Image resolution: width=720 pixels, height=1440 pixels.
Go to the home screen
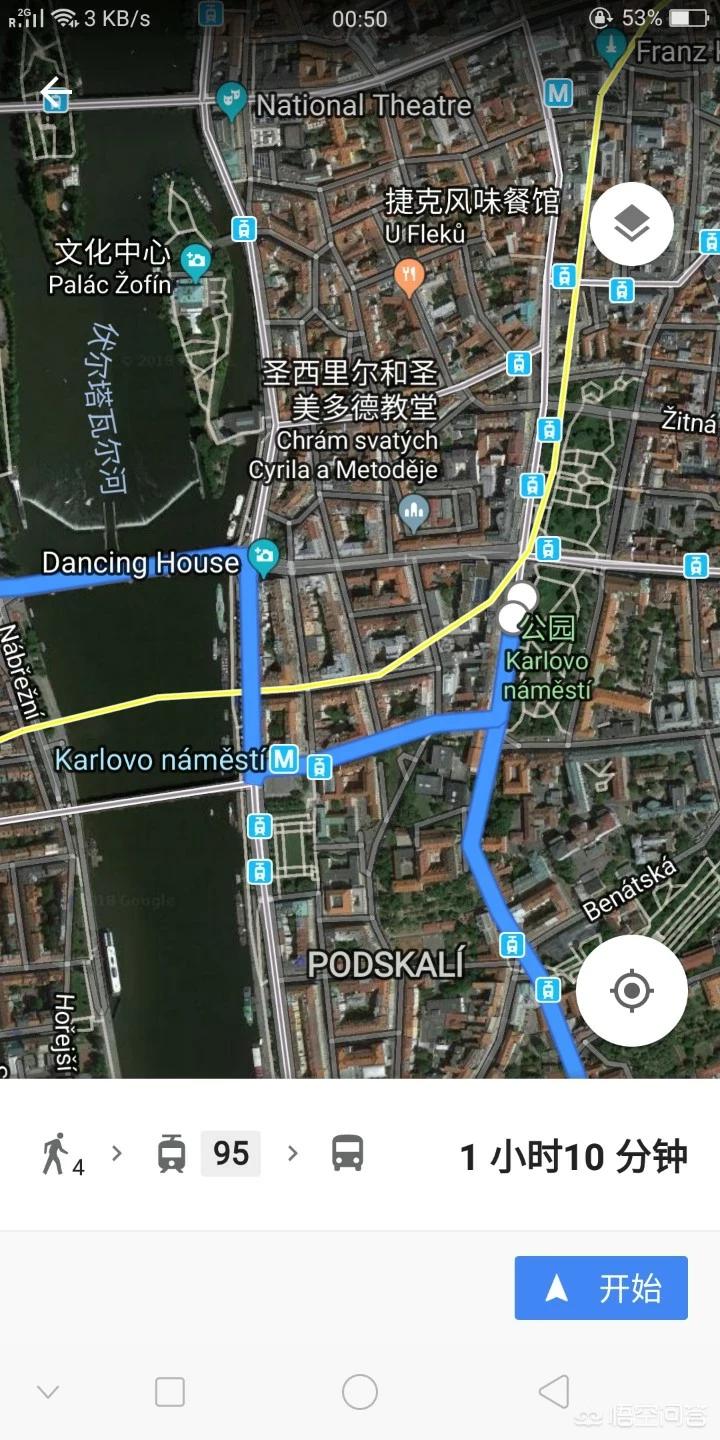(x=360, y=1391)
